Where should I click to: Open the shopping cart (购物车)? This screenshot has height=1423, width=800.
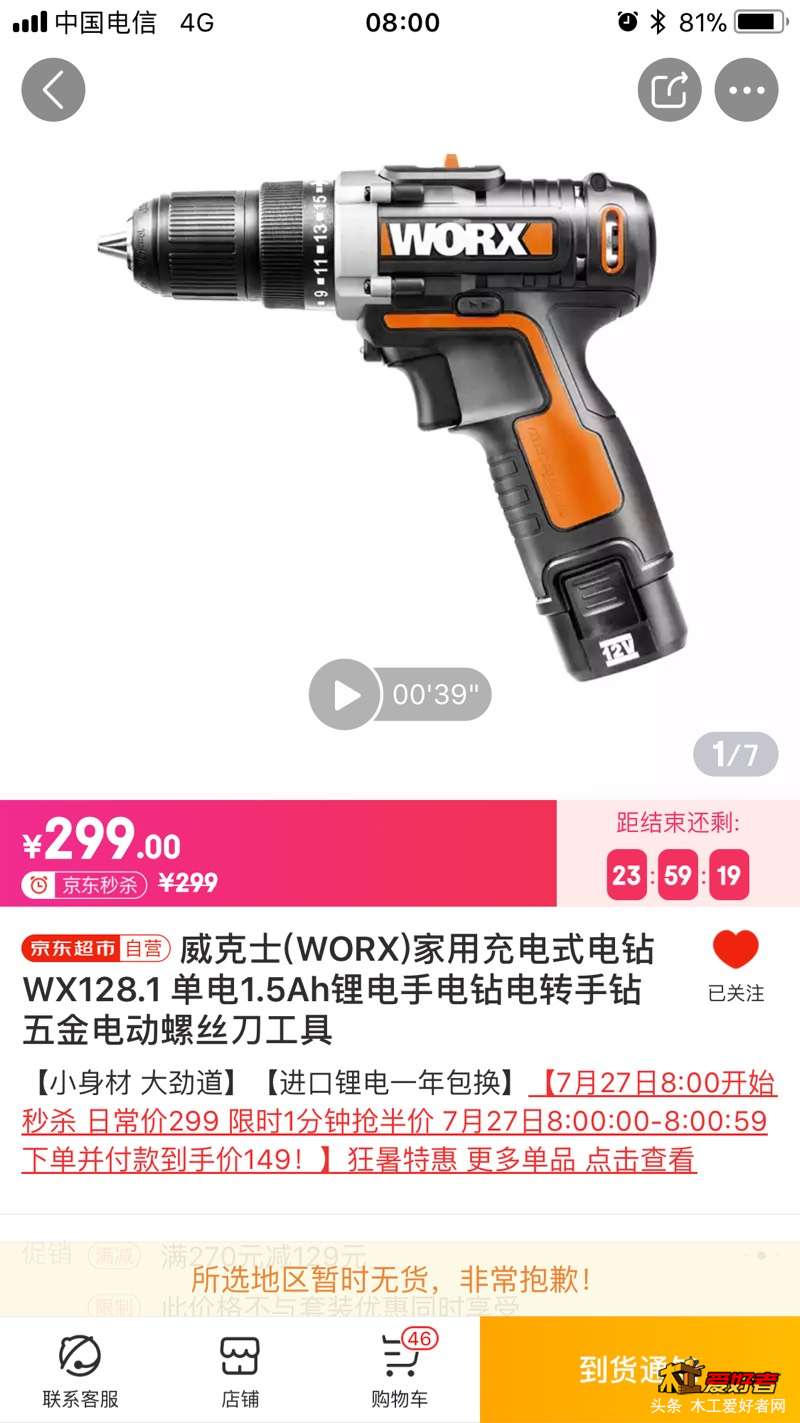click(400, 1370)
